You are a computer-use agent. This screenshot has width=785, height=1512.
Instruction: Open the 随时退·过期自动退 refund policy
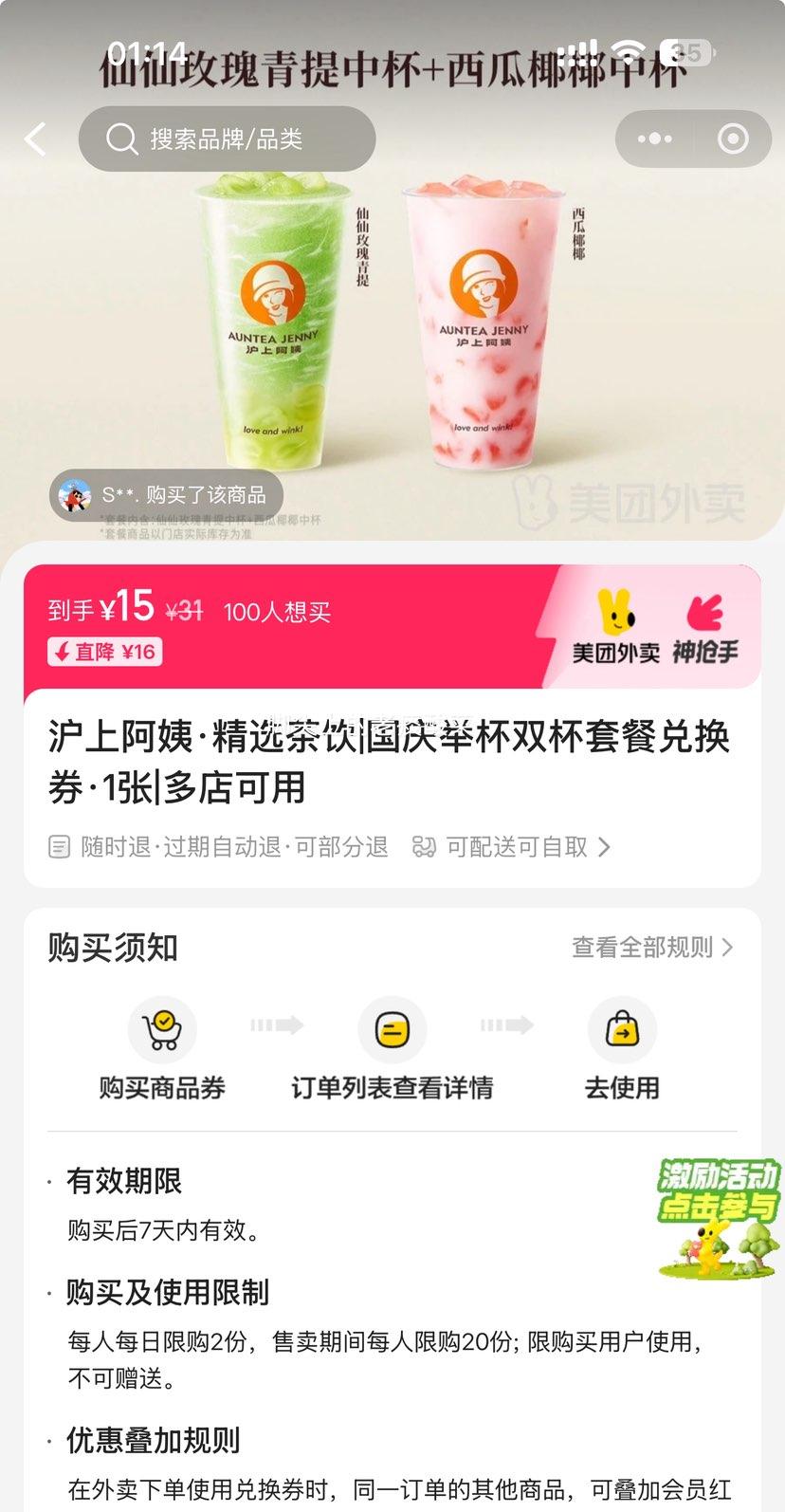tap(220, 847)
